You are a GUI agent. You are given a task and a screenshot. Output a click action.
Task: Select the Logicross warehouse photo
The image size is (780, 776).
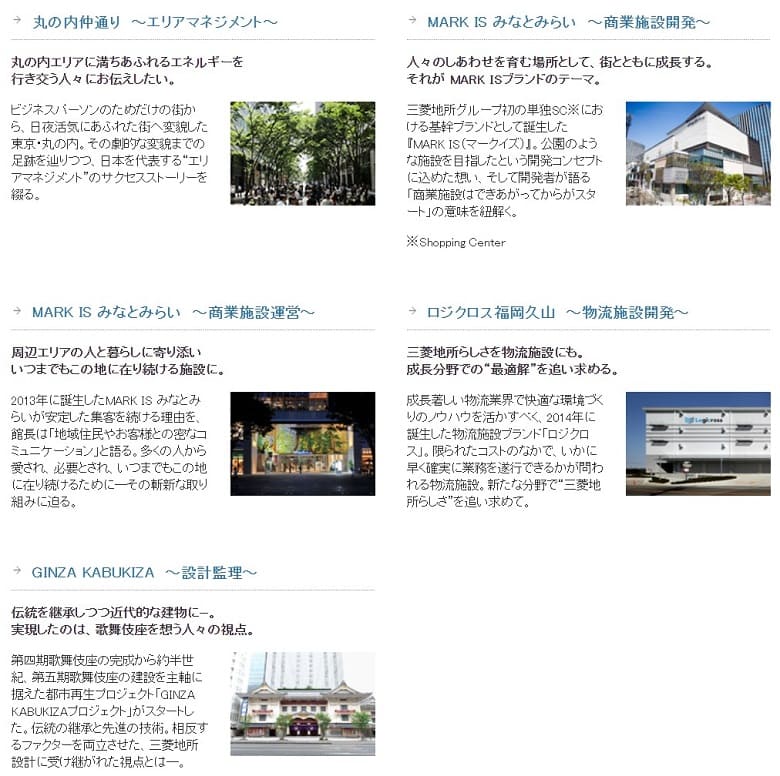tap(697, 443)
